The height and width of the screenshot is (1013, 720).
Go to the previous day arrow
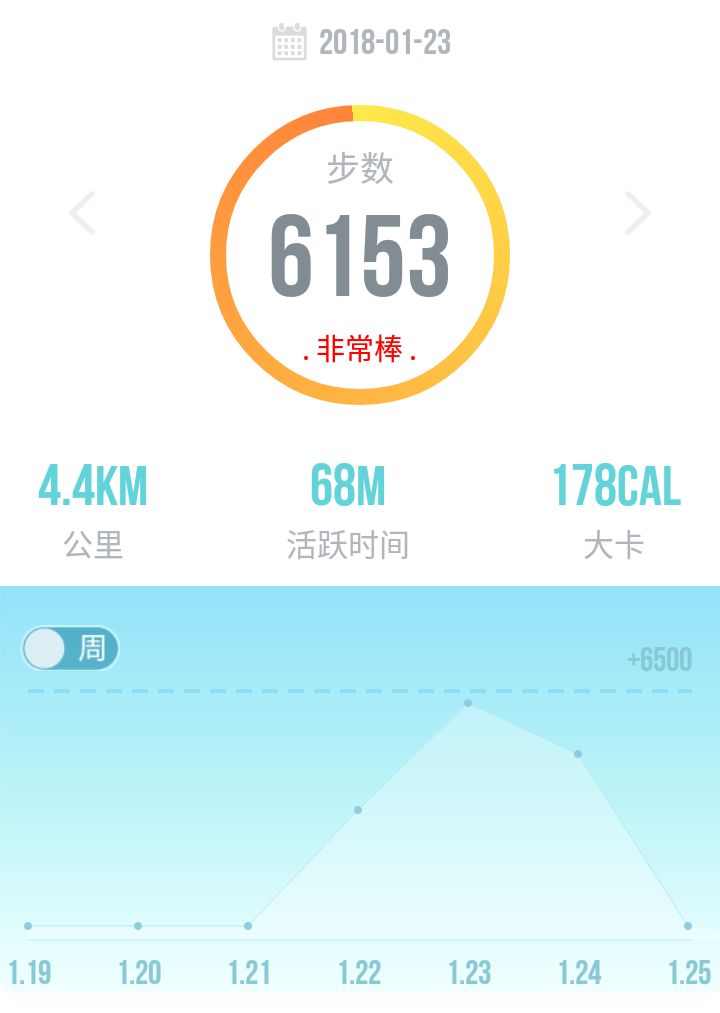[82, 213]
